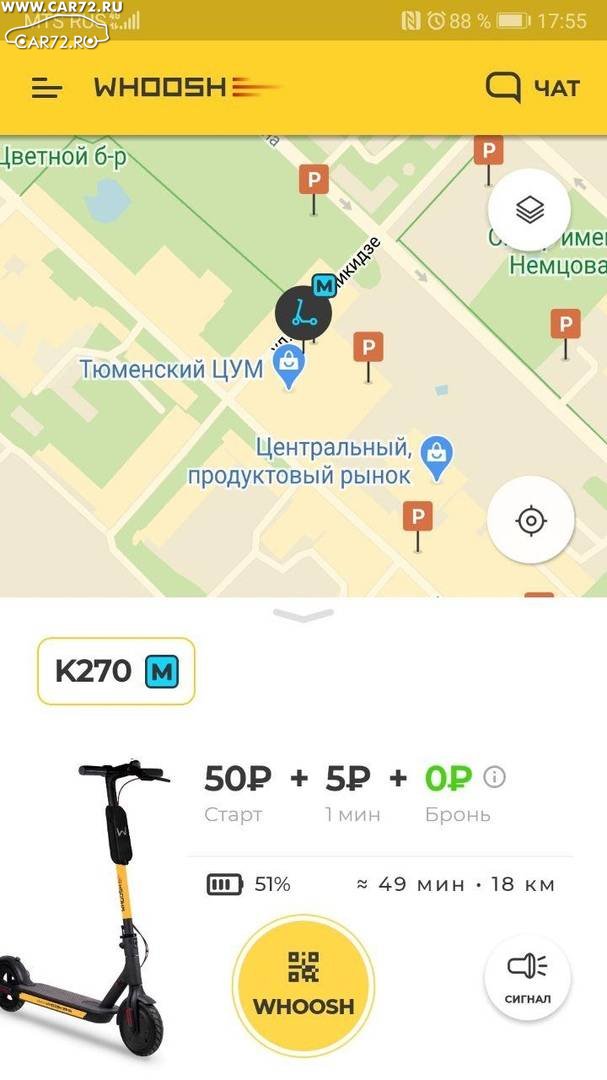Open the hamburger menu
Screen dimensions: 607x1080
[x=47, y=88]
